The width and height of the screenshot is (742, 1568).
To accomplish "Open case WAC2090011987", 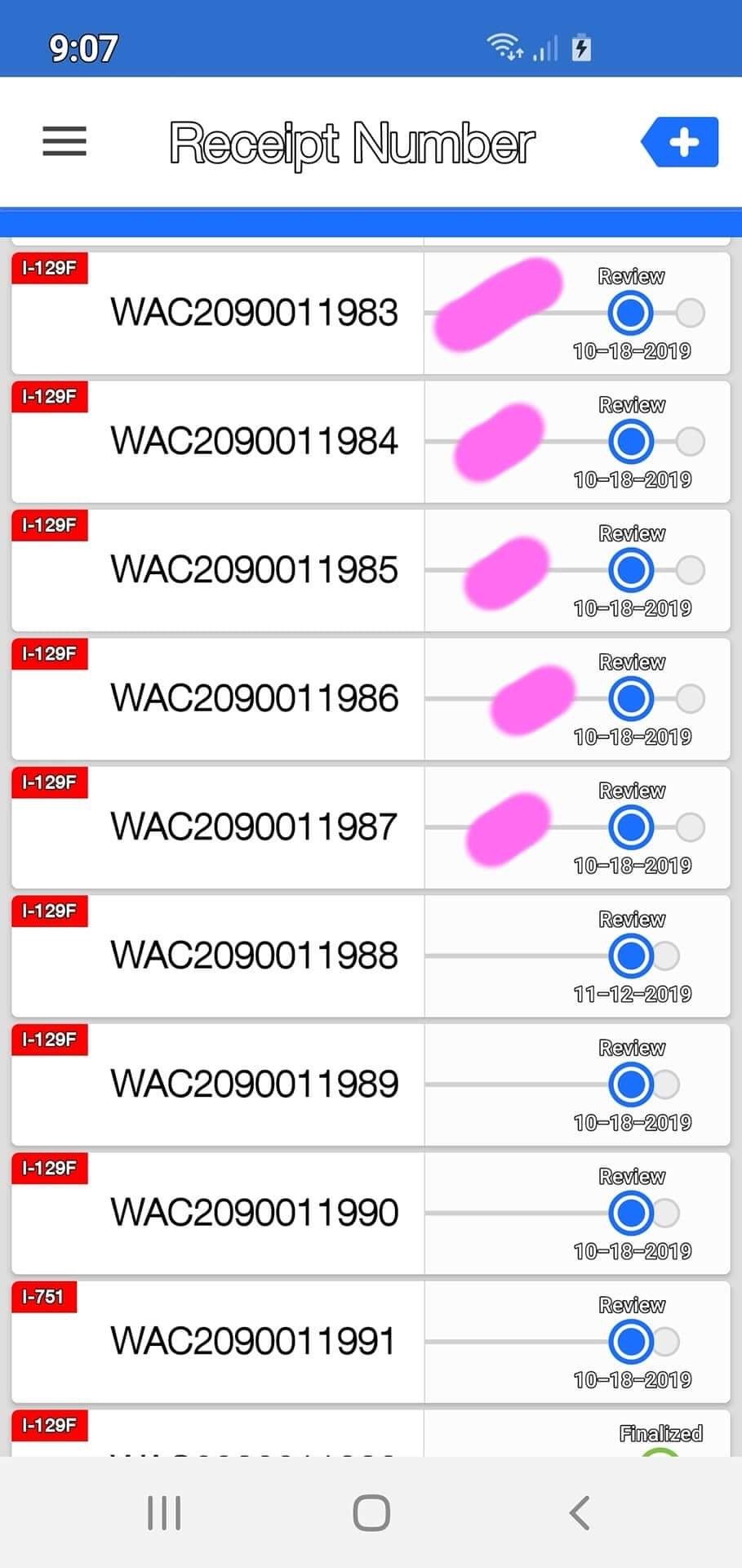I will pyautogui.click(x=371, y=827).
